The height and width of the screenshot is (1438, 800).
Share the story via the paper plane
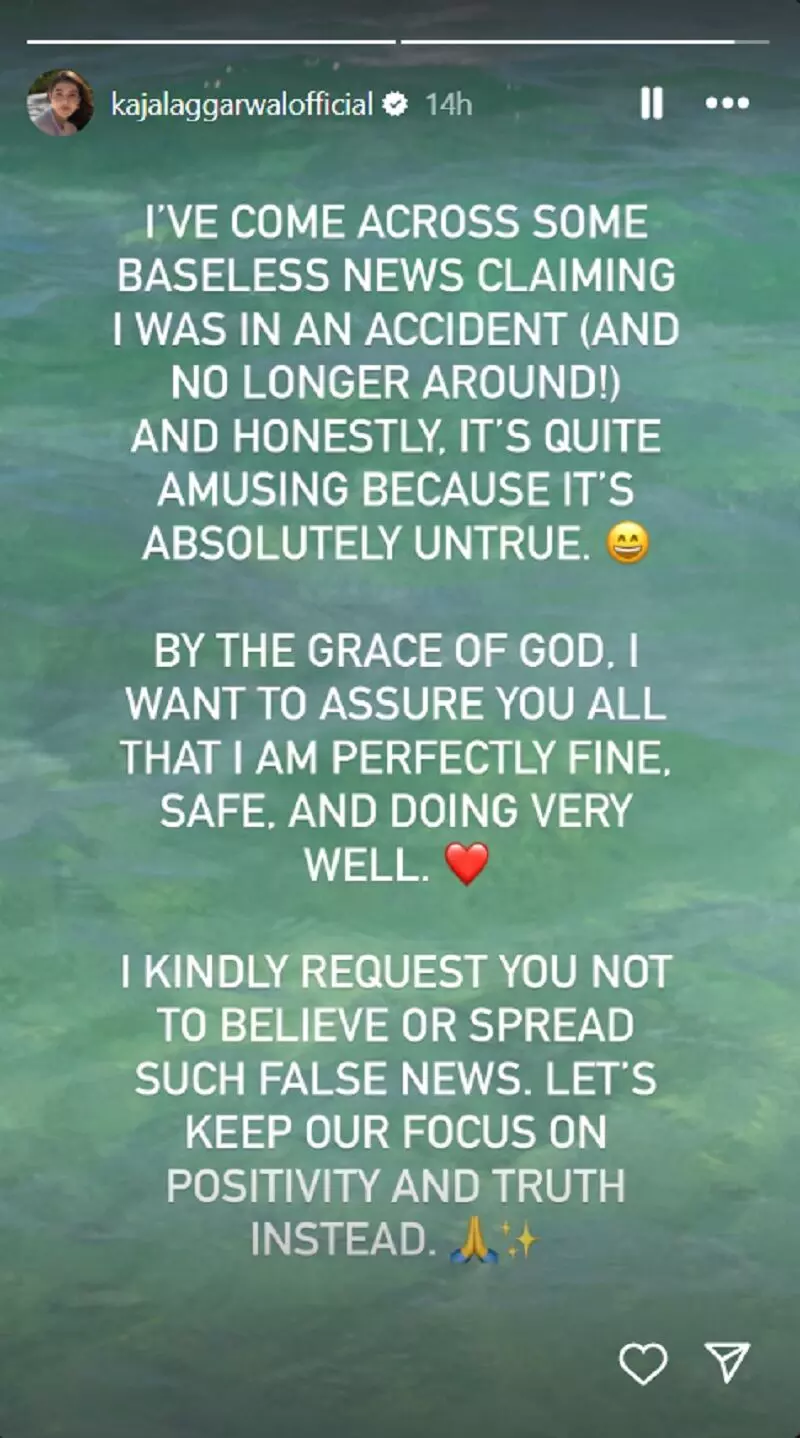(727, 1361)
